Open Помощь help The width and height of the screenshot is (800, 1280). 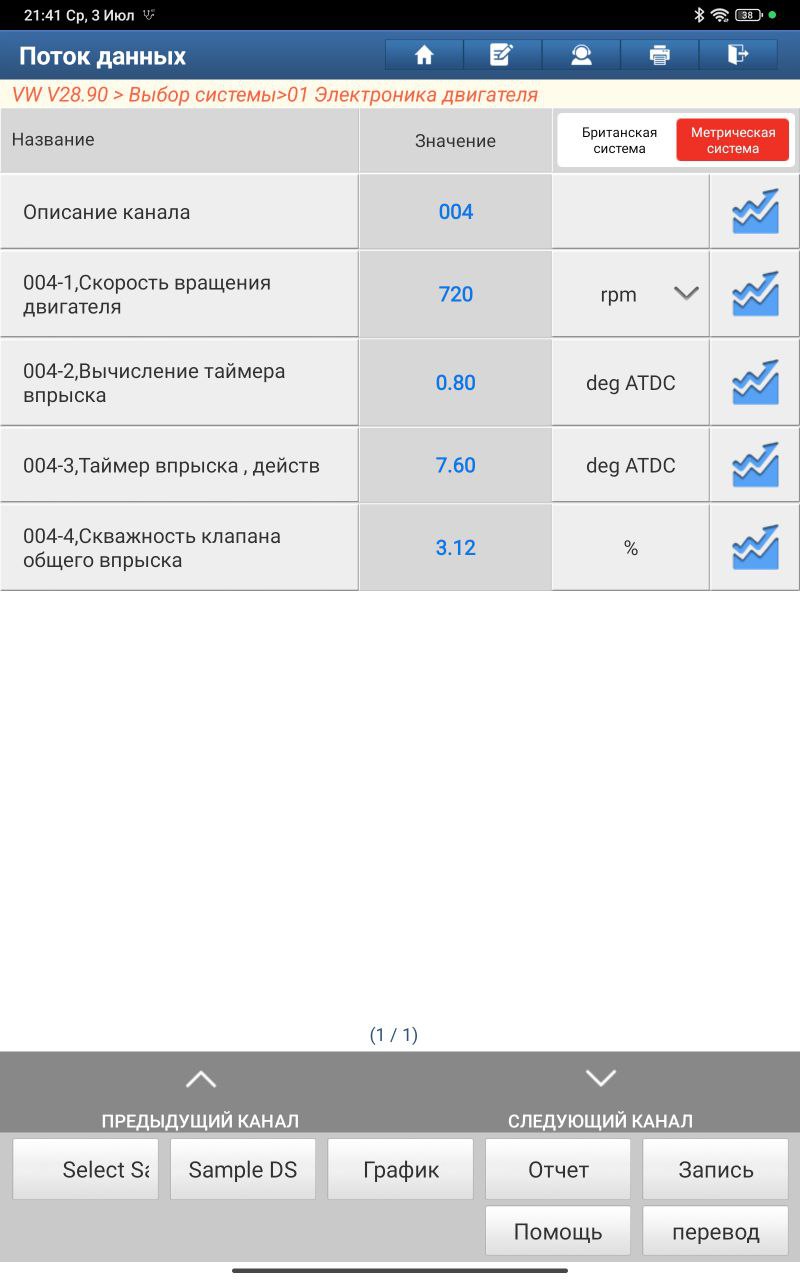pyautogui.click(x=558, y=1231)
